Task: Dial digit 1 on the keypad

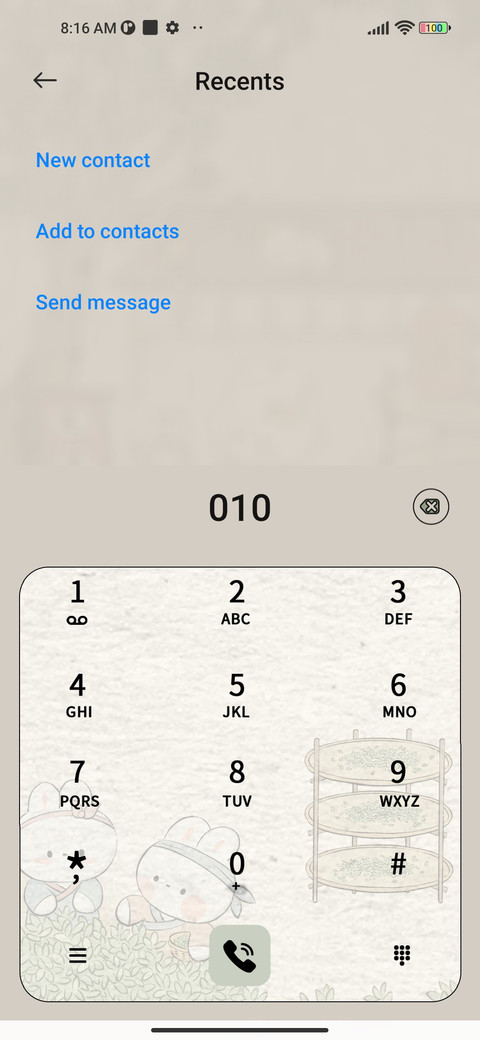Action: point(78,602)
